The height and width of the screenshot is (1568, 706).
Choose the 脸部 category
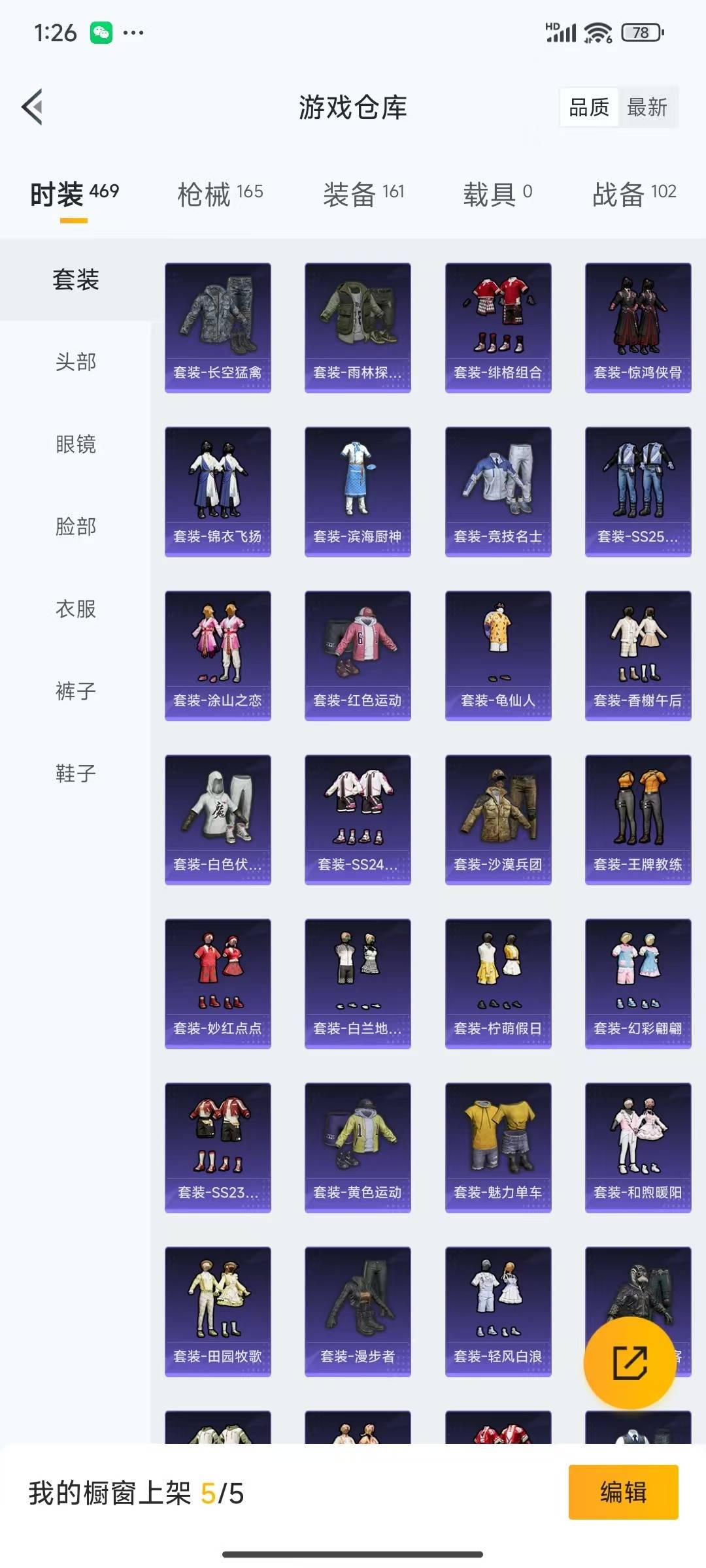pyautogui.click(x=76, y=527)
